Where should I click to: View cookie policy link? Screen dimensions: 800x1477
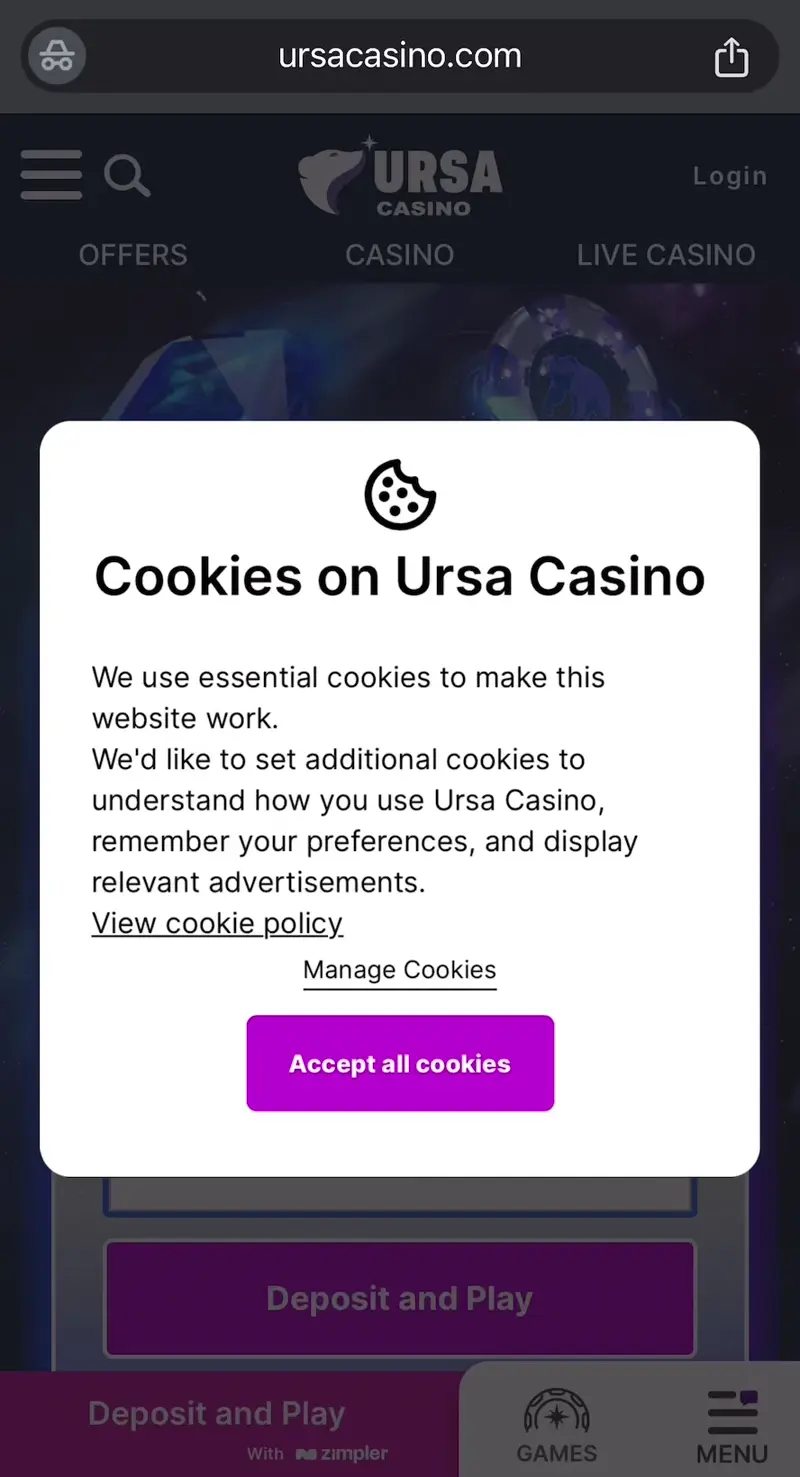pos(217,922)
